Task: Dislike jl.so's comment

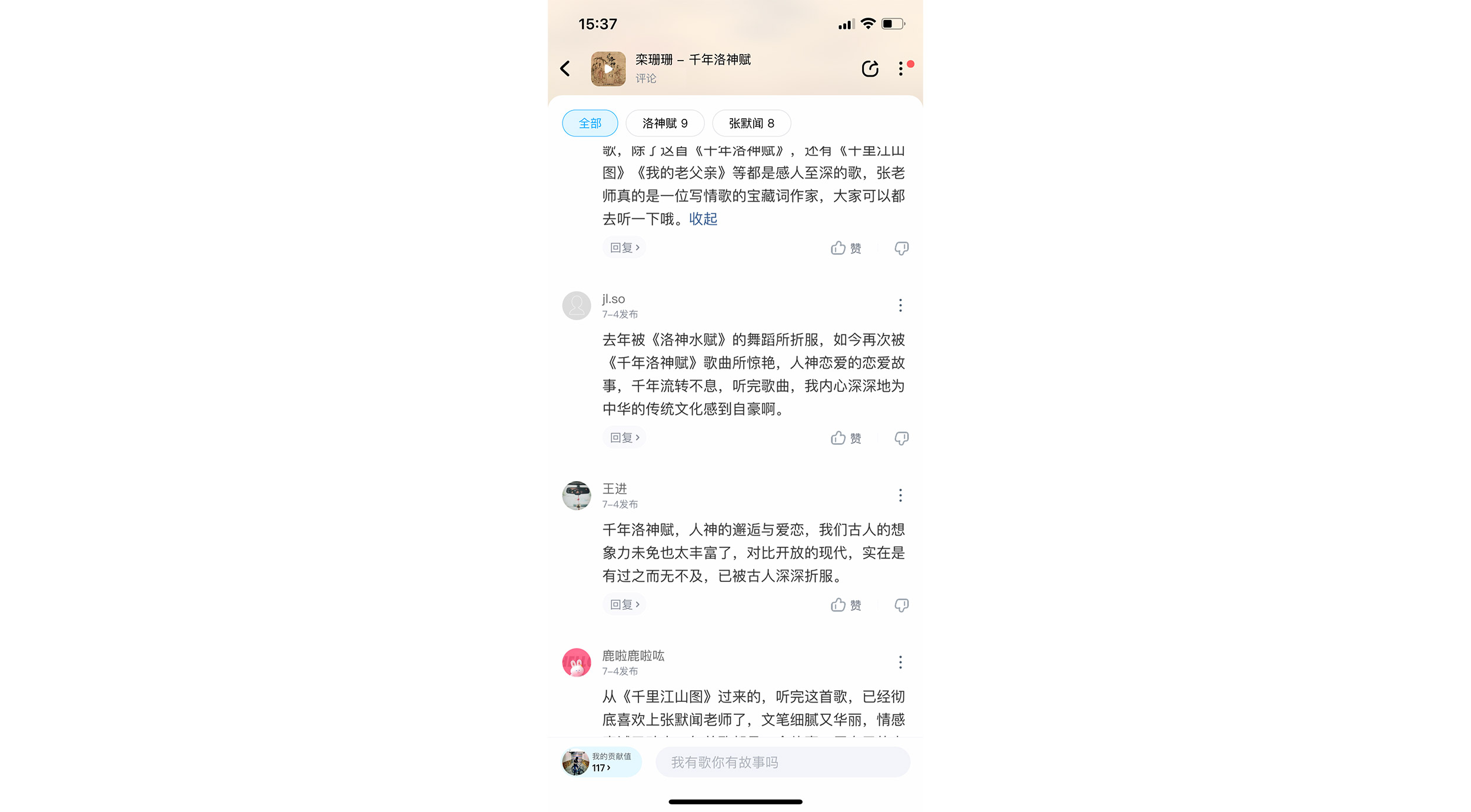Action: click(901, 438)
